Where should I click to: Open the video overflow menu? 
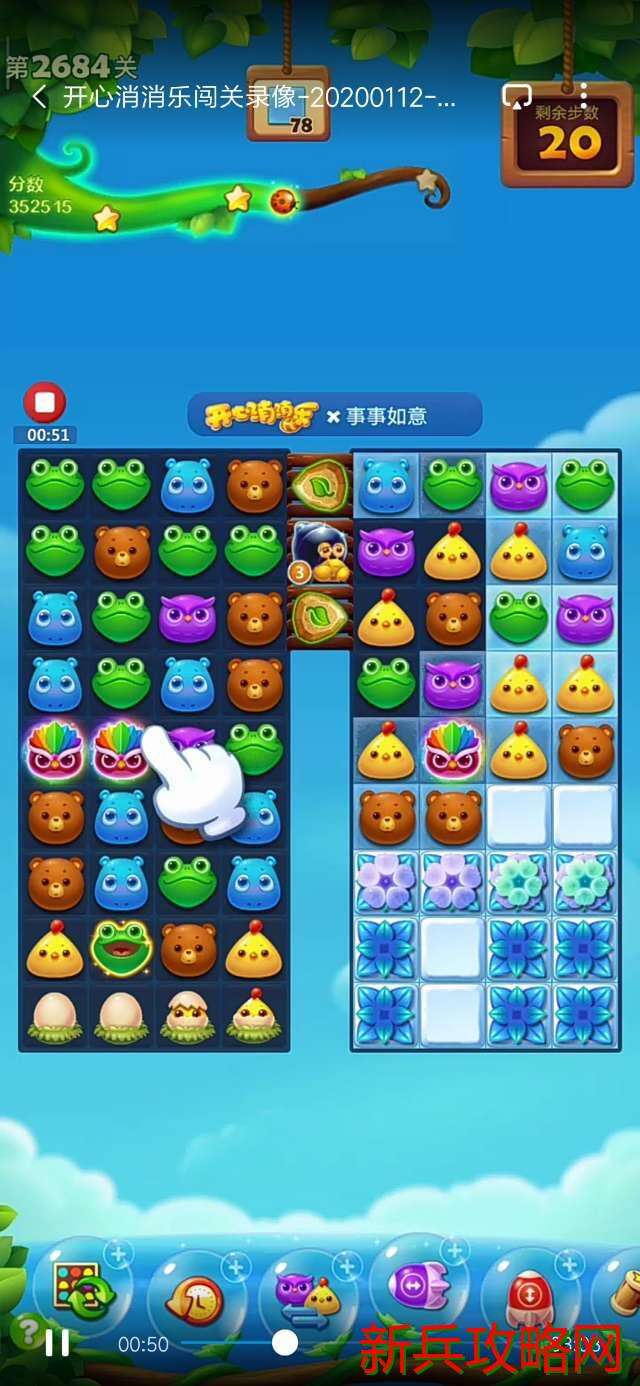pos(583,97)
